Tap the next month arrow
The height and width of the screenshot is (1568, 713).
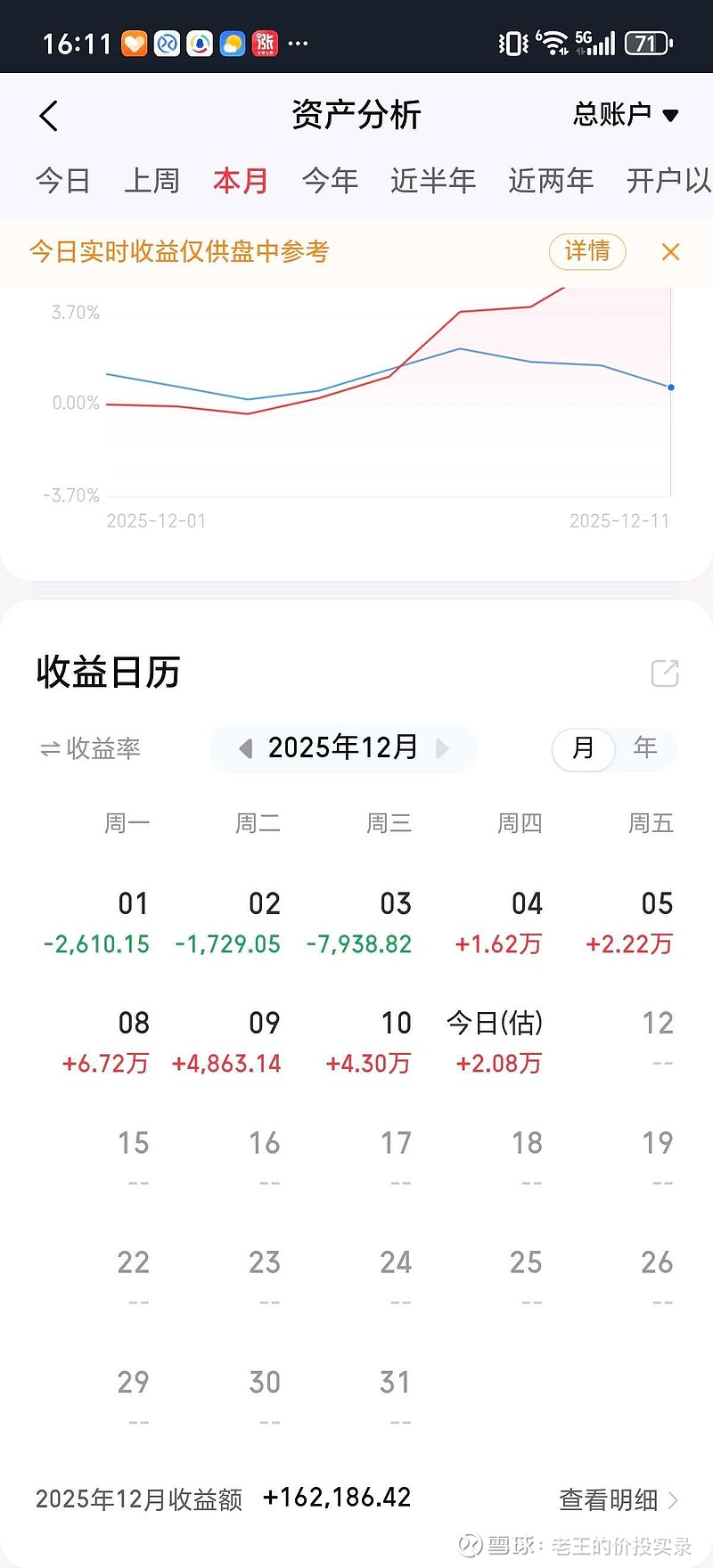pos(443,749)
